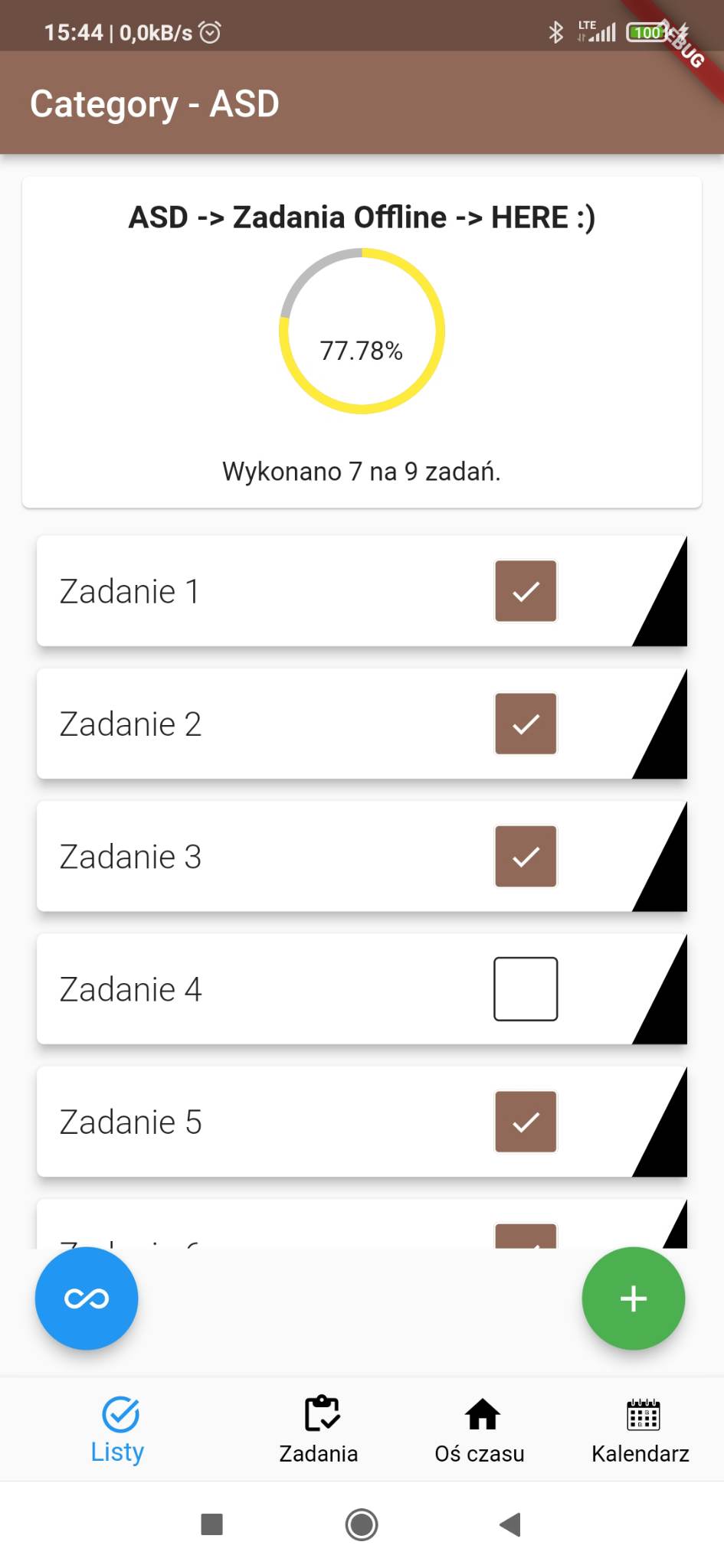Uncheck the Zadanie 5 checkbox
Screen dimensions: 724x1568
pyautogui.click(x=526, y=1122)
